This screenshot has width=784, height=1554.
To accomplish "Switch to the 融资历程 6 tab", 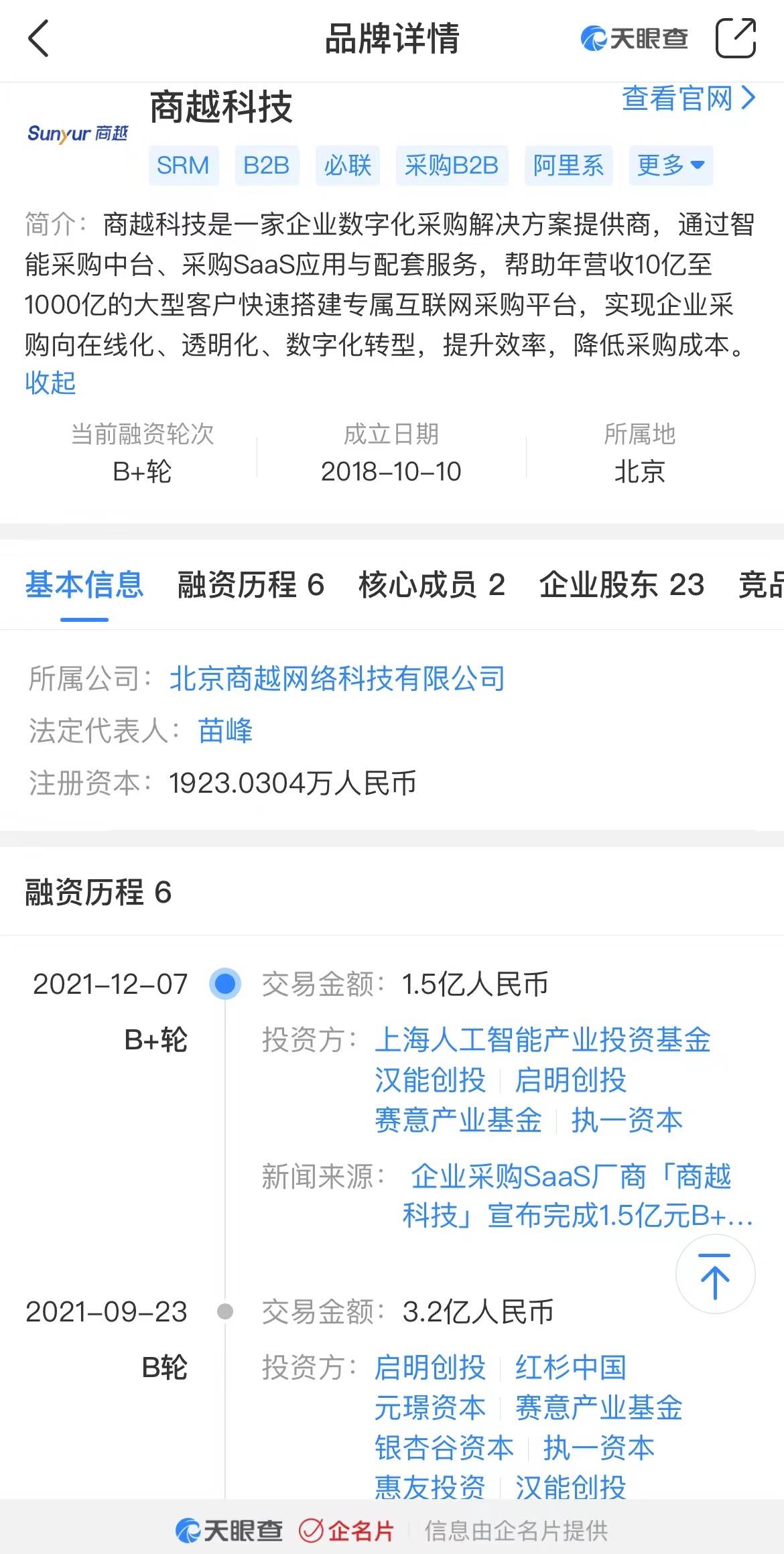I will tap(251, 584).
